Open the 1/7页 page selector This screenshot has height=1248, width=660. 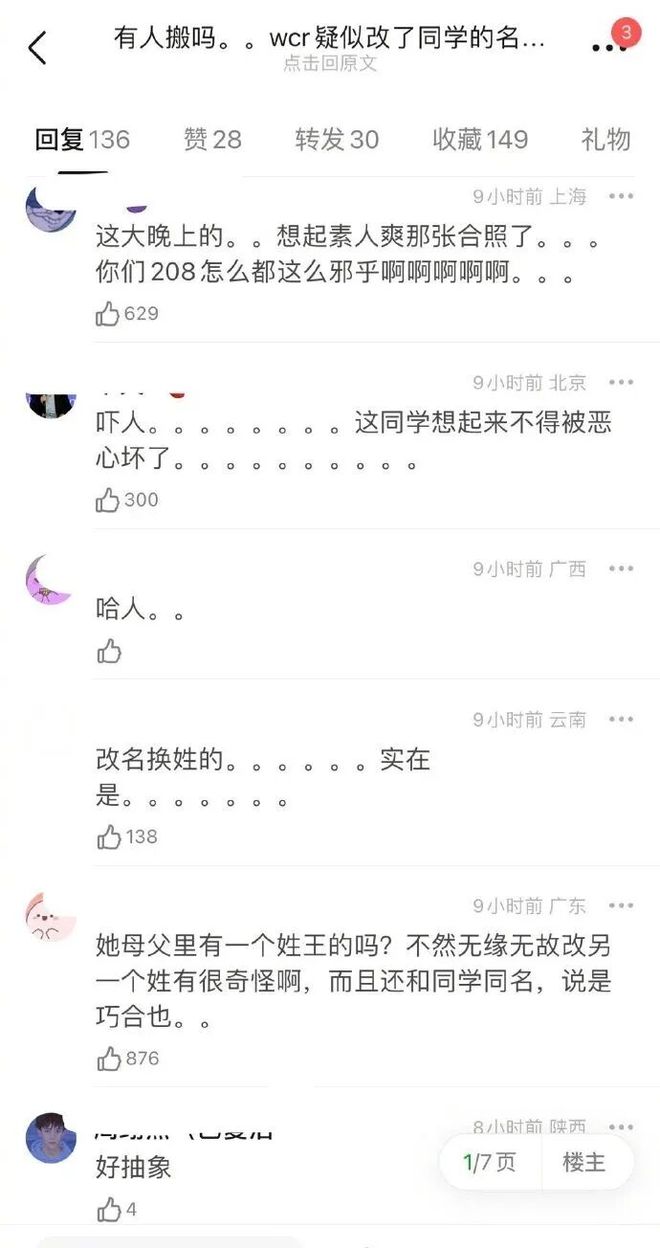point(490,1163)
